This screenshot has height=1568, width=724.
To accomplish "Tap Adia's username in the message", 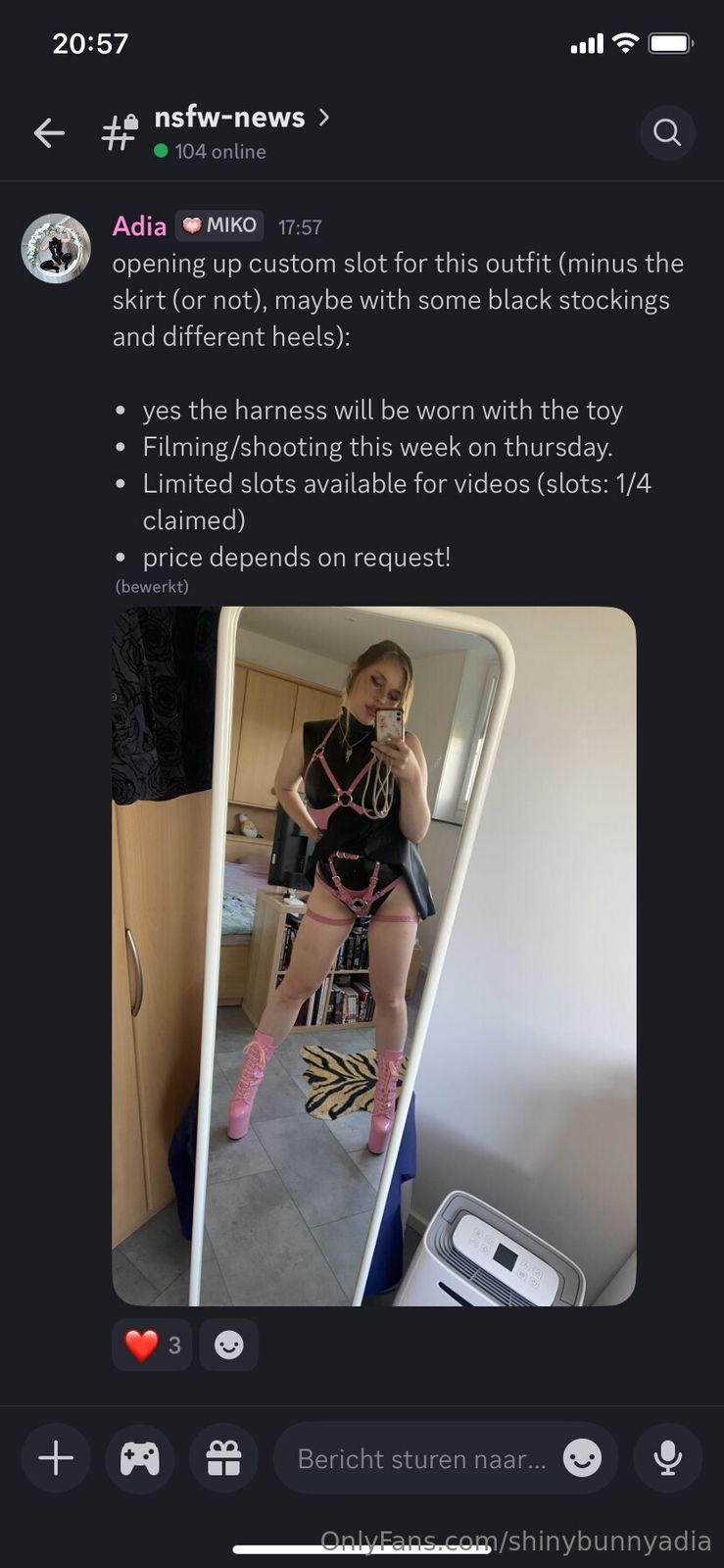I will (139, 226).
